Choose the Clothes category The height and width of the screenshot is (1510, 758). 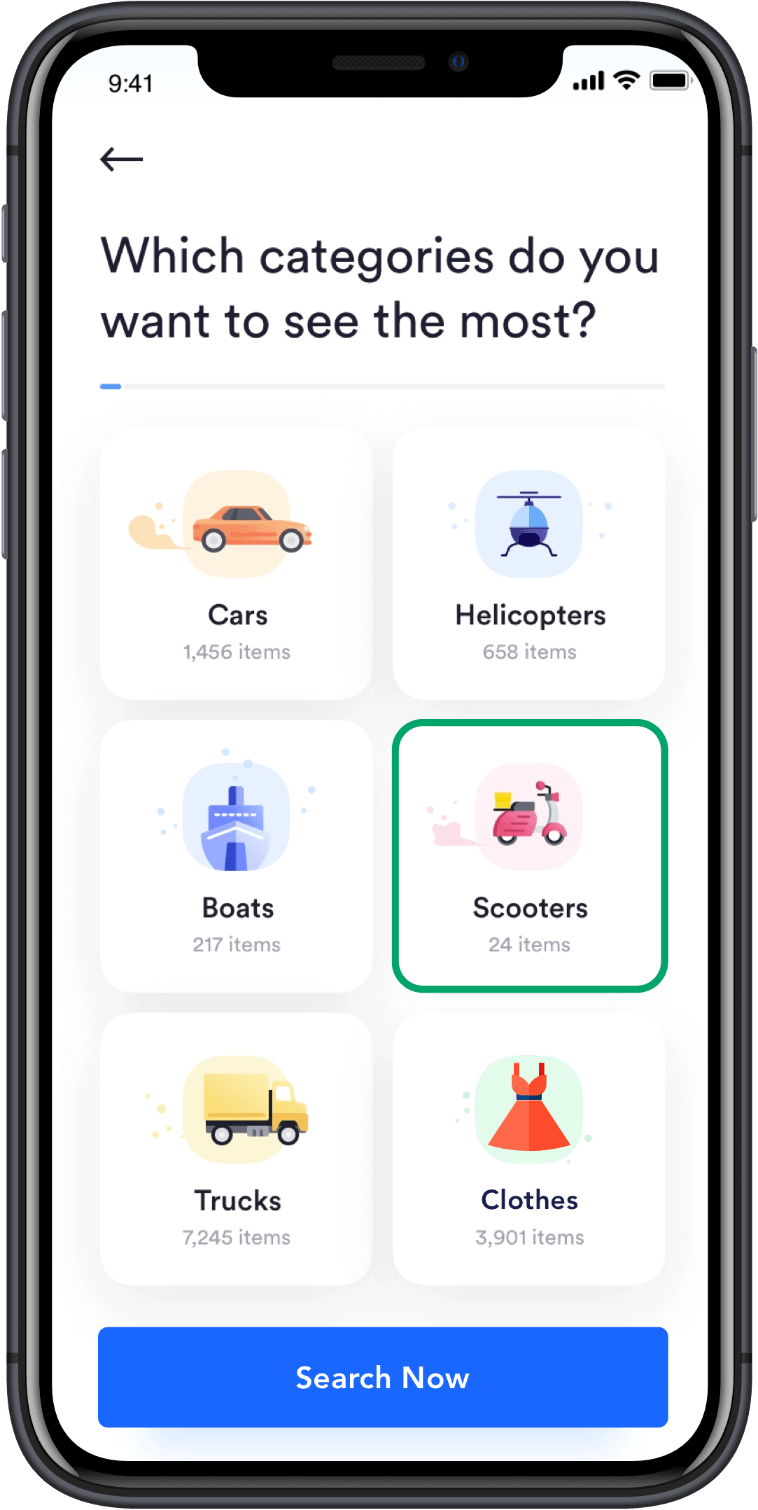pyautogui.click(x=529, y=1149)
